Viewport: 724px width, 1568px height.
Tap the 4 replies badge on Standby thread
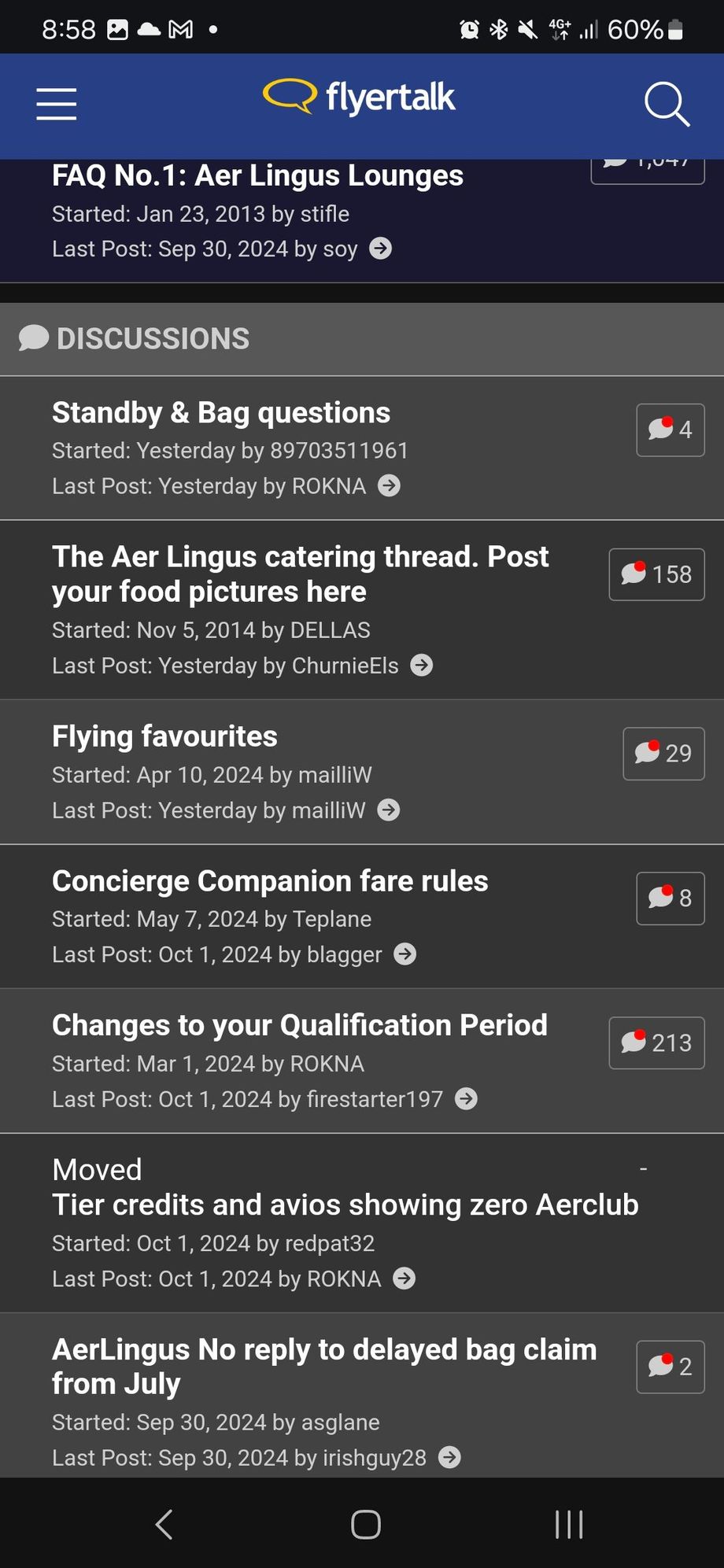pyautogui.click(x=670, y=430)
